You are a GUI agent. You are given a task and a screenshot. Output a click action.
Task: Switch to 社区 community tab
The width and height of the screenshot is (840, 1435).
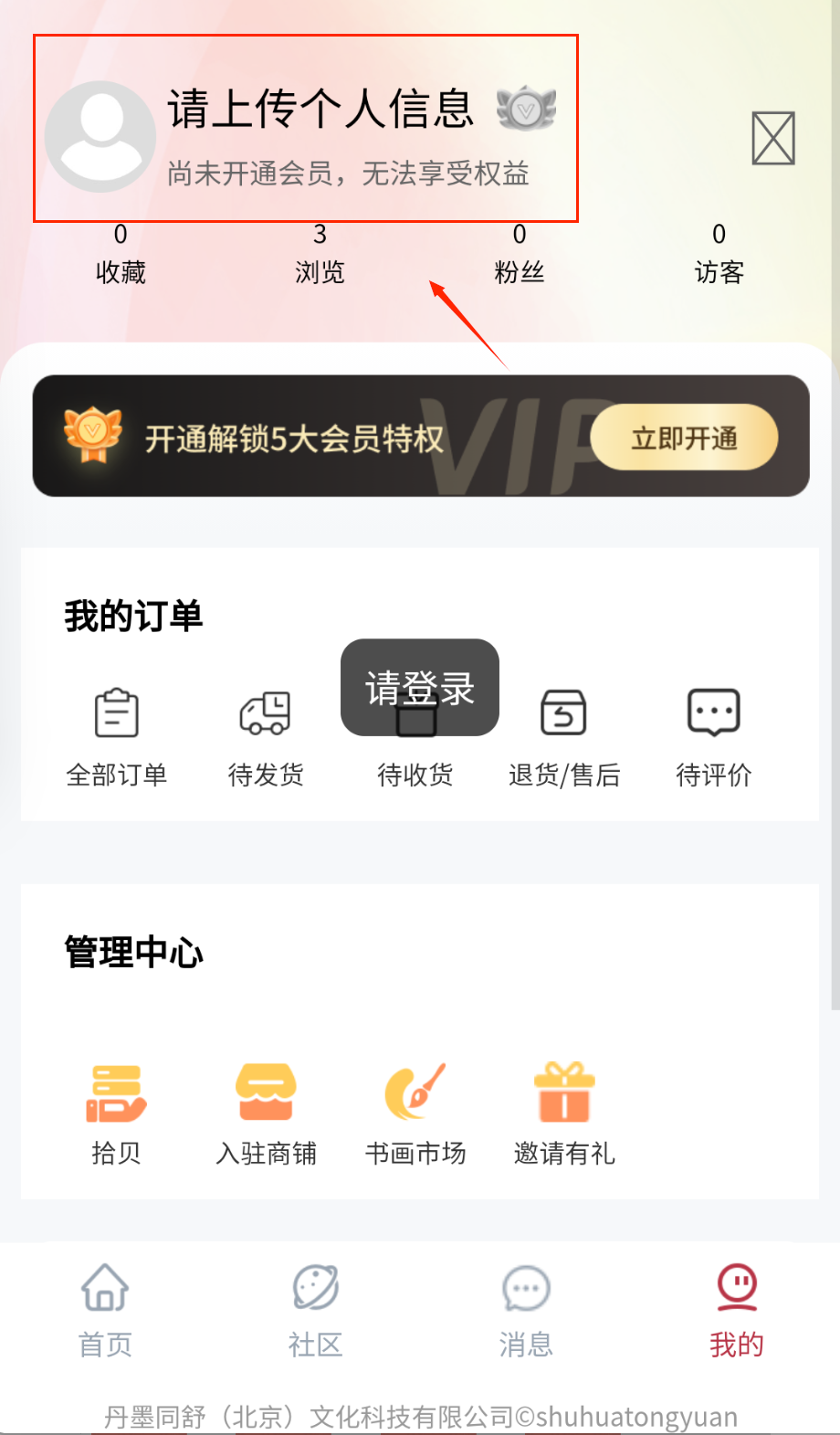tap(315, 1311)
